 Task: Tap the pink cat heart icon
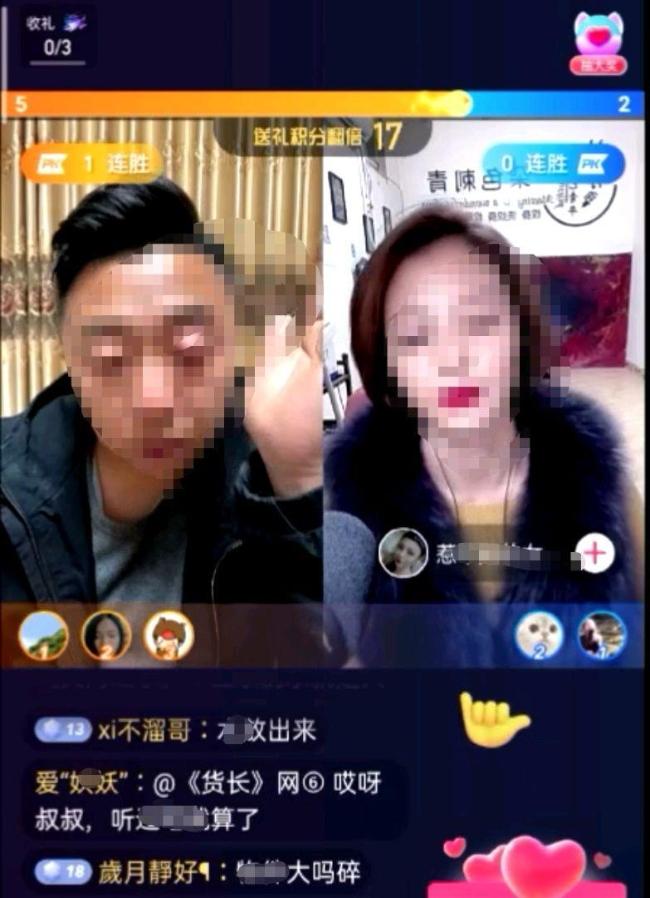598,40
